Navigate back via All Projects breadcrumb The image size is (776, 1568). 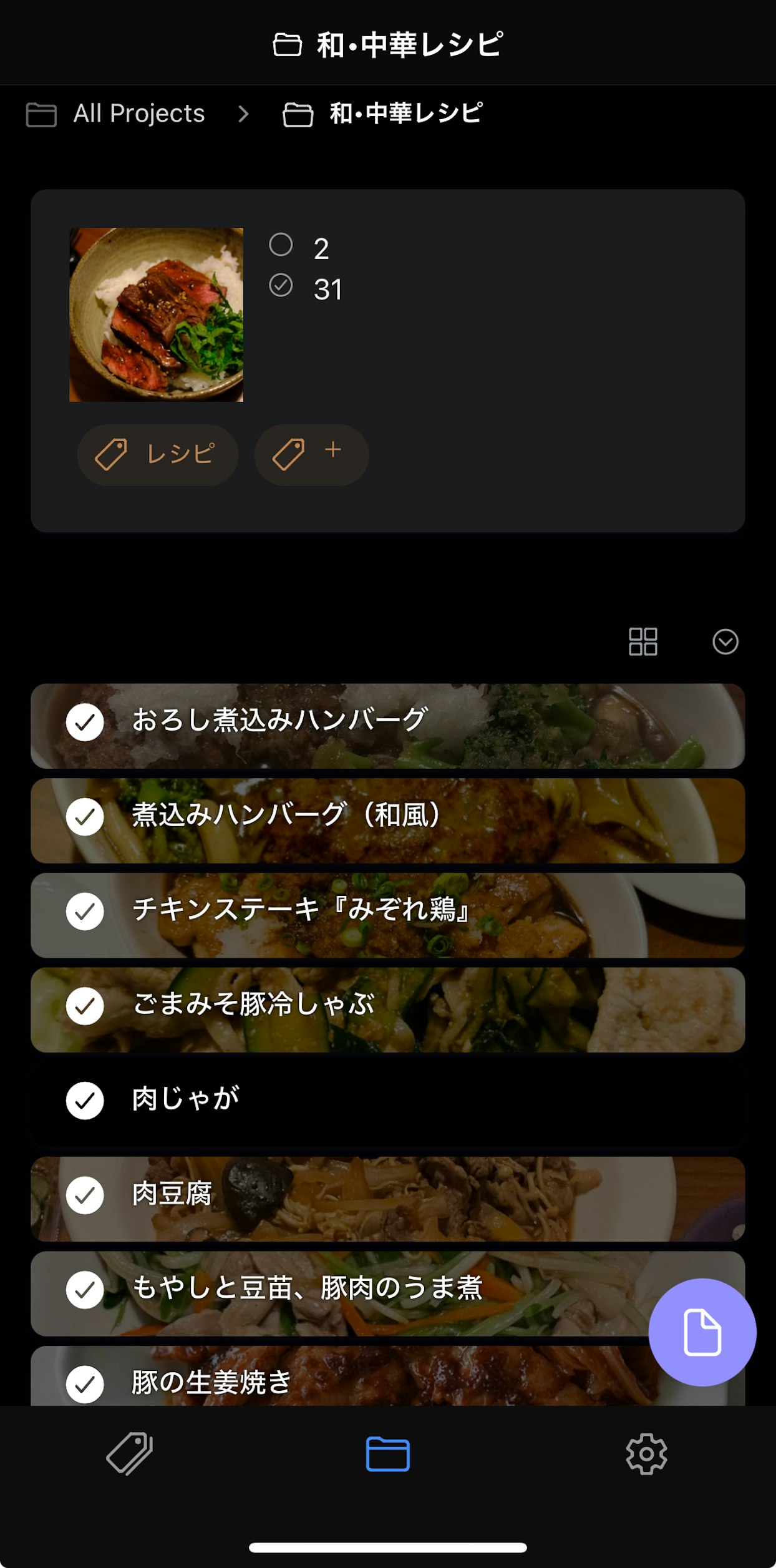coord(138,113)
